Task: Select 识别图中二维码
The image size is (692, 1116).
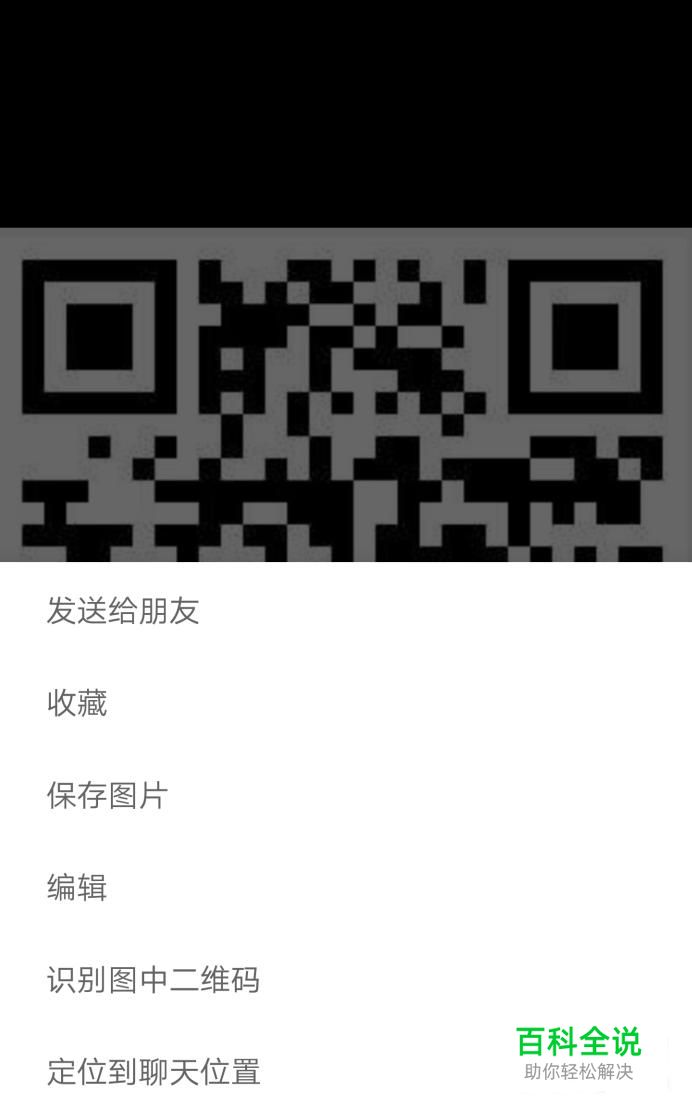Action: click(x=346, y=980)
